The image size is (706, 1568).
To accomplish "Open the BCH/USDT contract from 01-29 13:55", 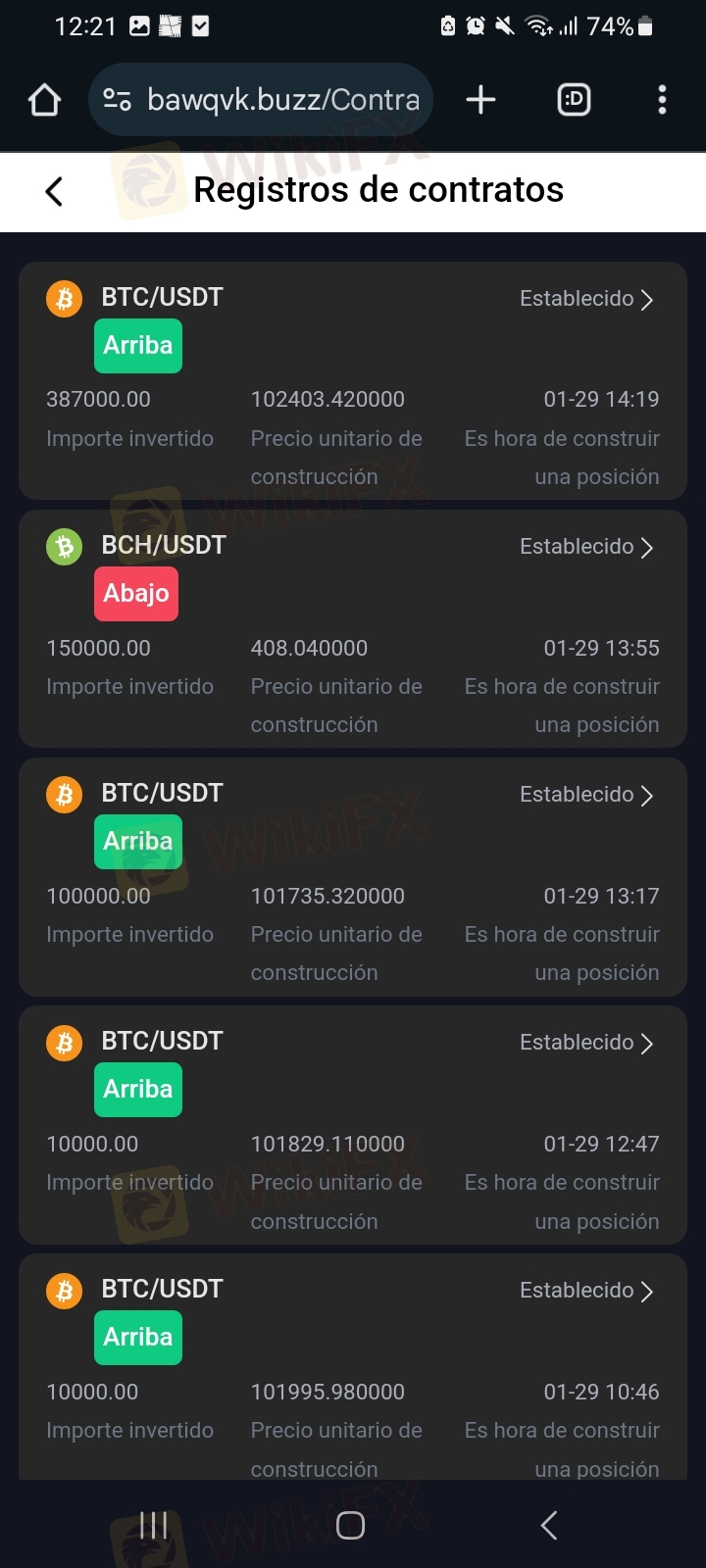I will (586, 547).
